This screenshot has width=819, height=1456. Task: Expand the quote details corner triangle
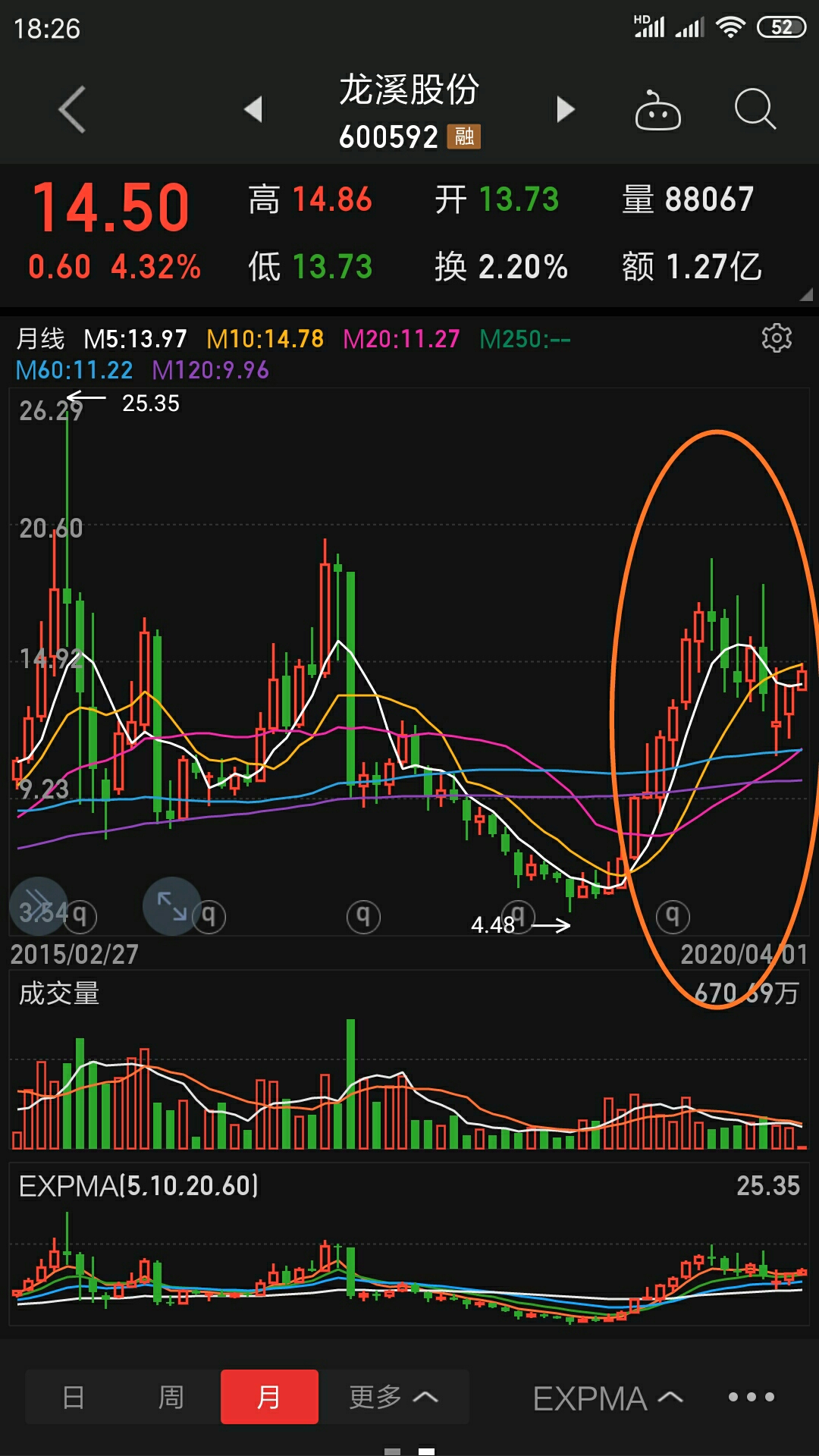click(x=806, y=294)
